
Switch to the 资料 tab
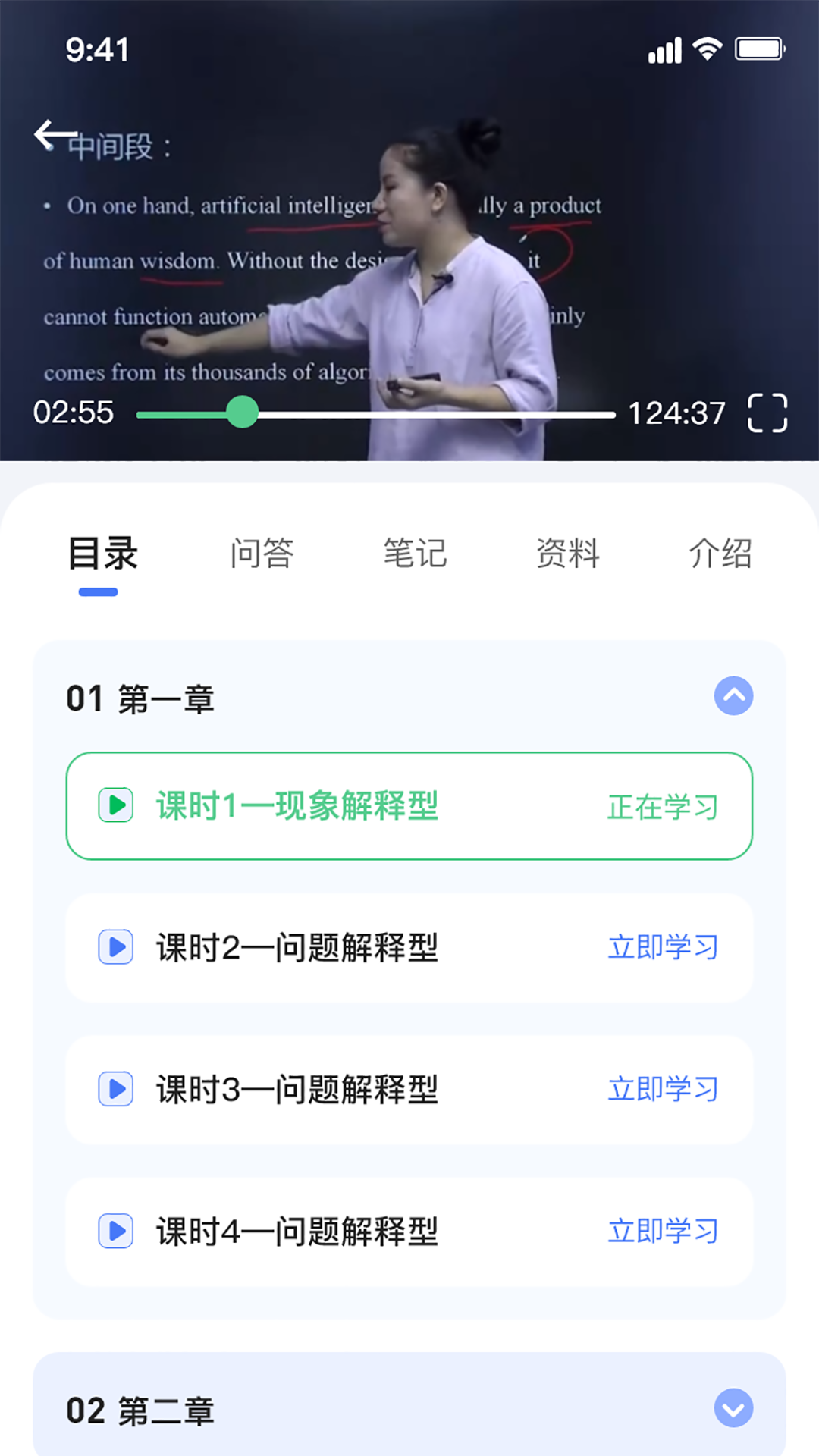point(568,554)
